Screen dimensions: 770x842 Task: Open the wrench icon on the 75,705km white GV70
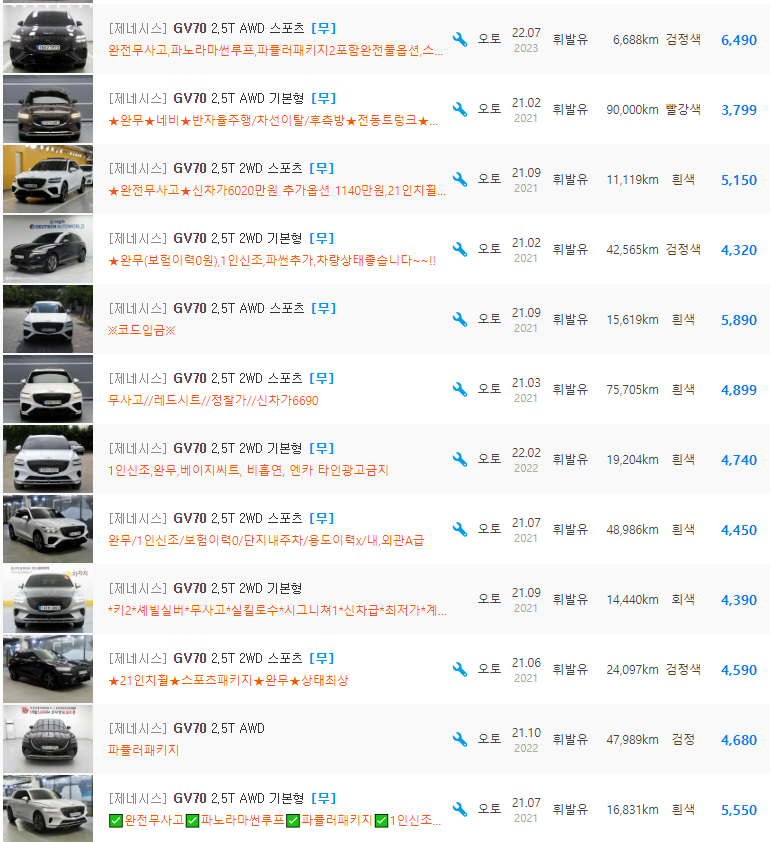point(459,388)
